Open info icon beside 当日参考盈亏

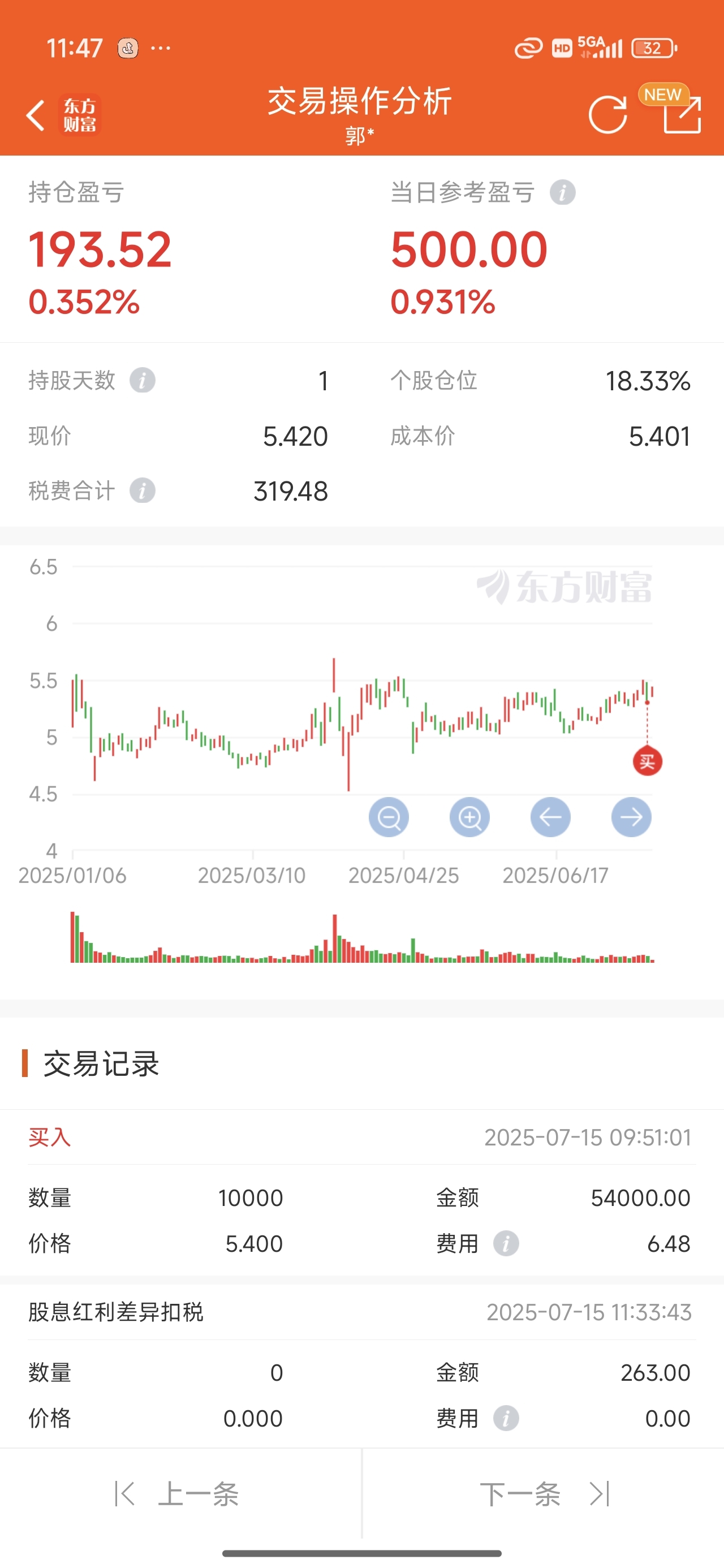563,192
